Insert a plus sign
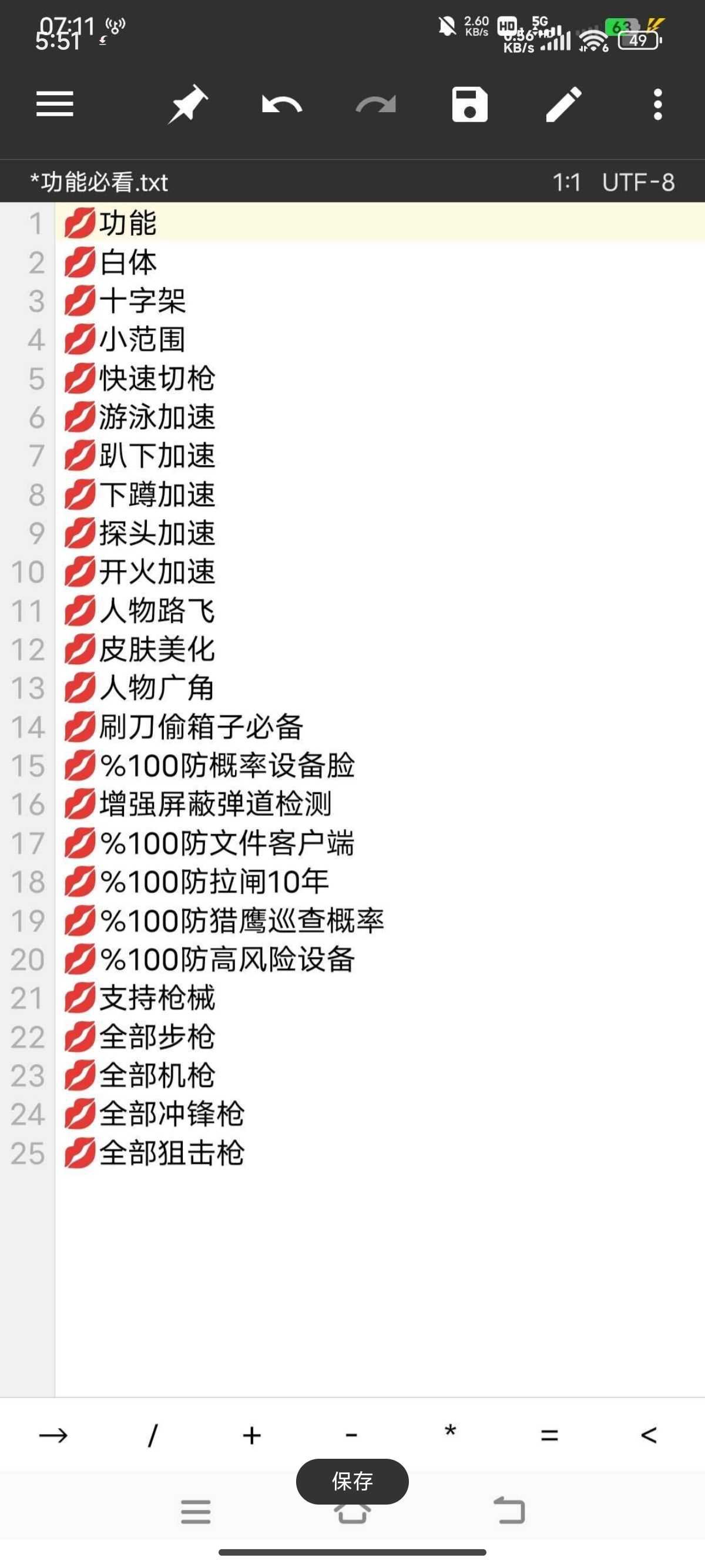Image resolution: width=705 pixels, height=1568 pixels. pyautogui.click(x=252, y=1435)
